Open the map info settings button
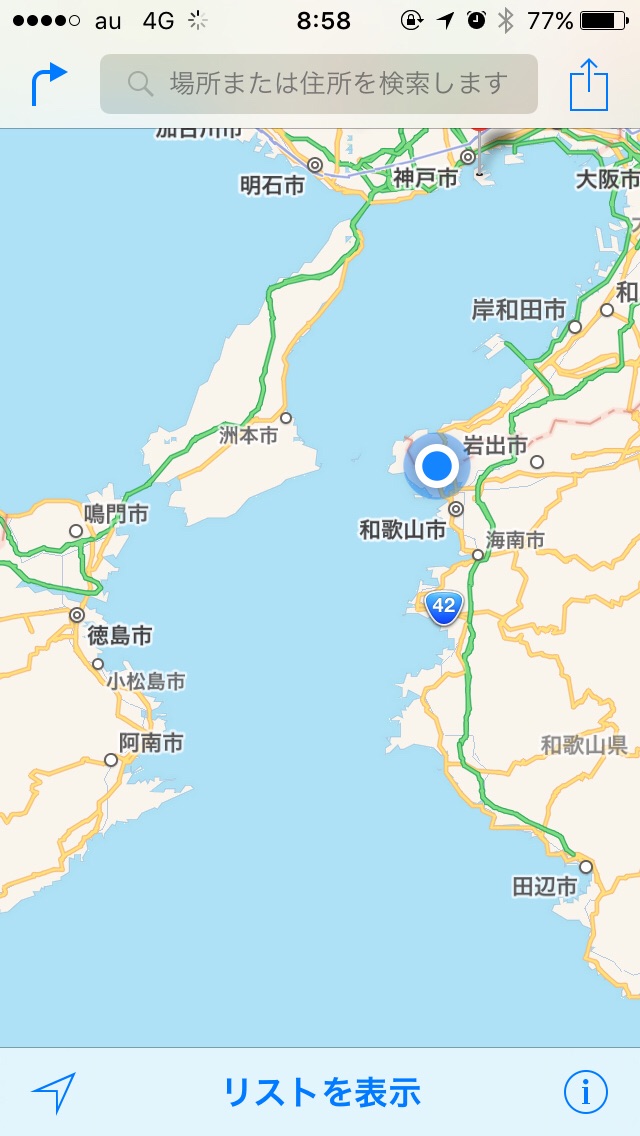The image size is (640, 1136). coord(586,1092)
